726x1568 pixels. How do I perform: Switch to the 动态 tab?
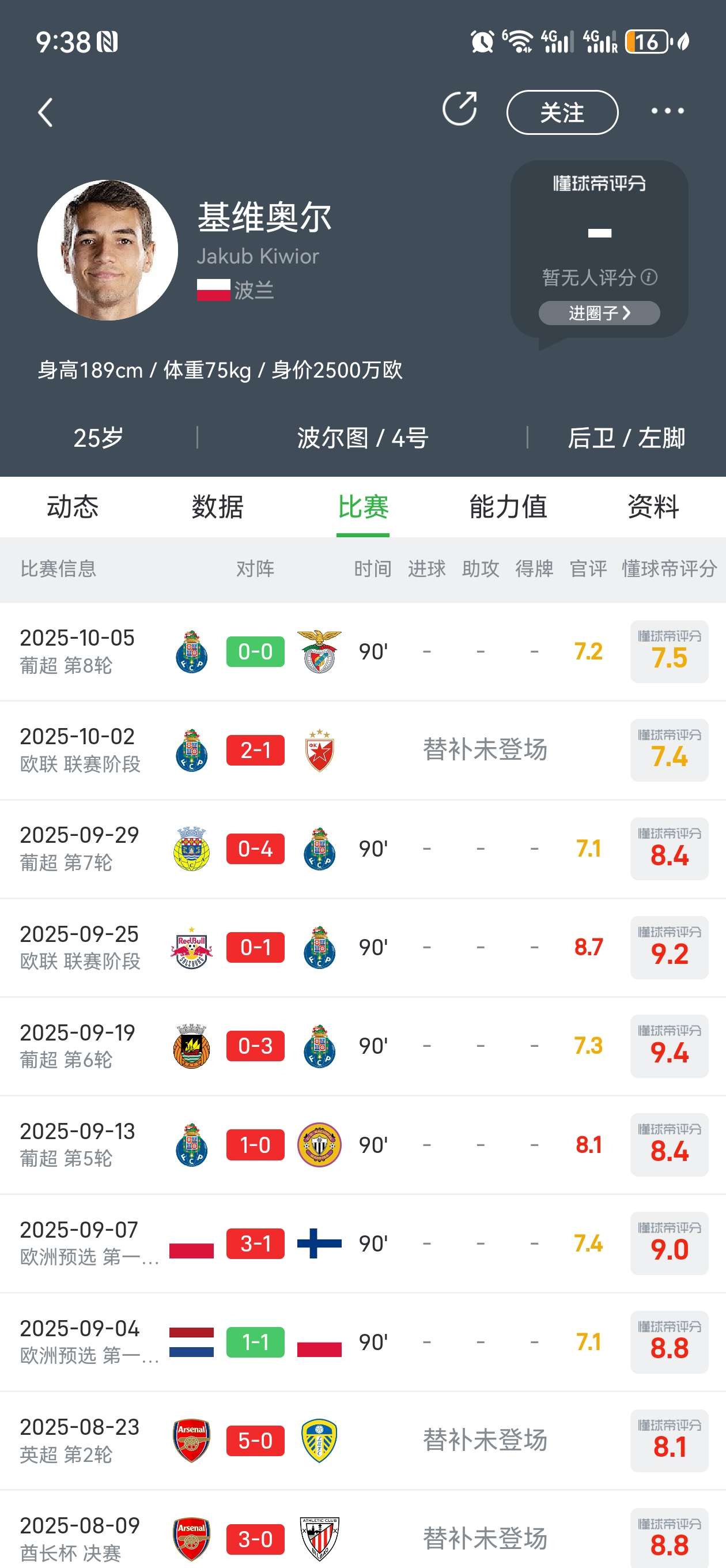click(73, 507)
